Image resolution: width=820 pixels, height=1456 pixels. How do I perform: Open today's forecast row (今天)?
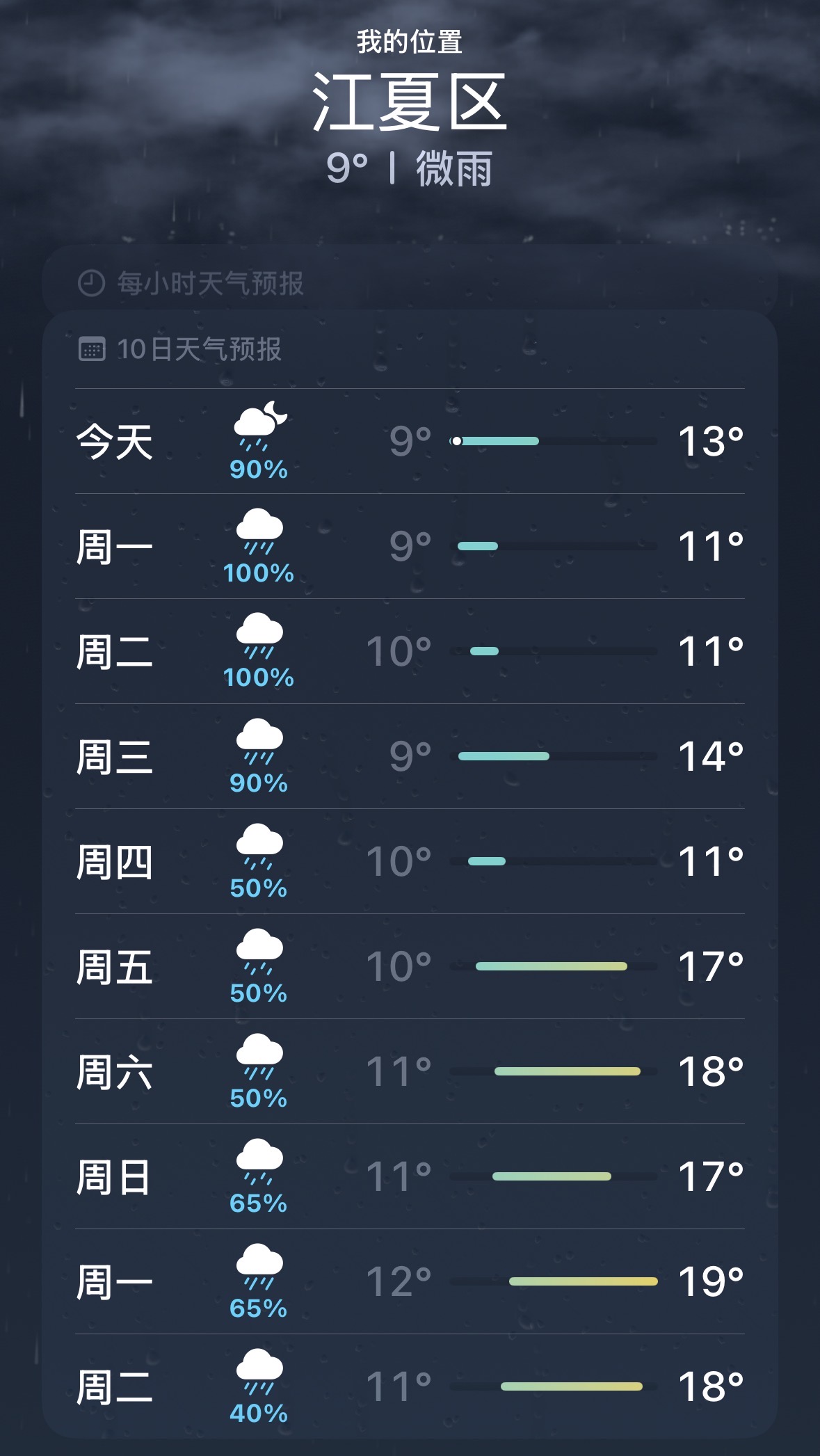click(x=410, y=441)
